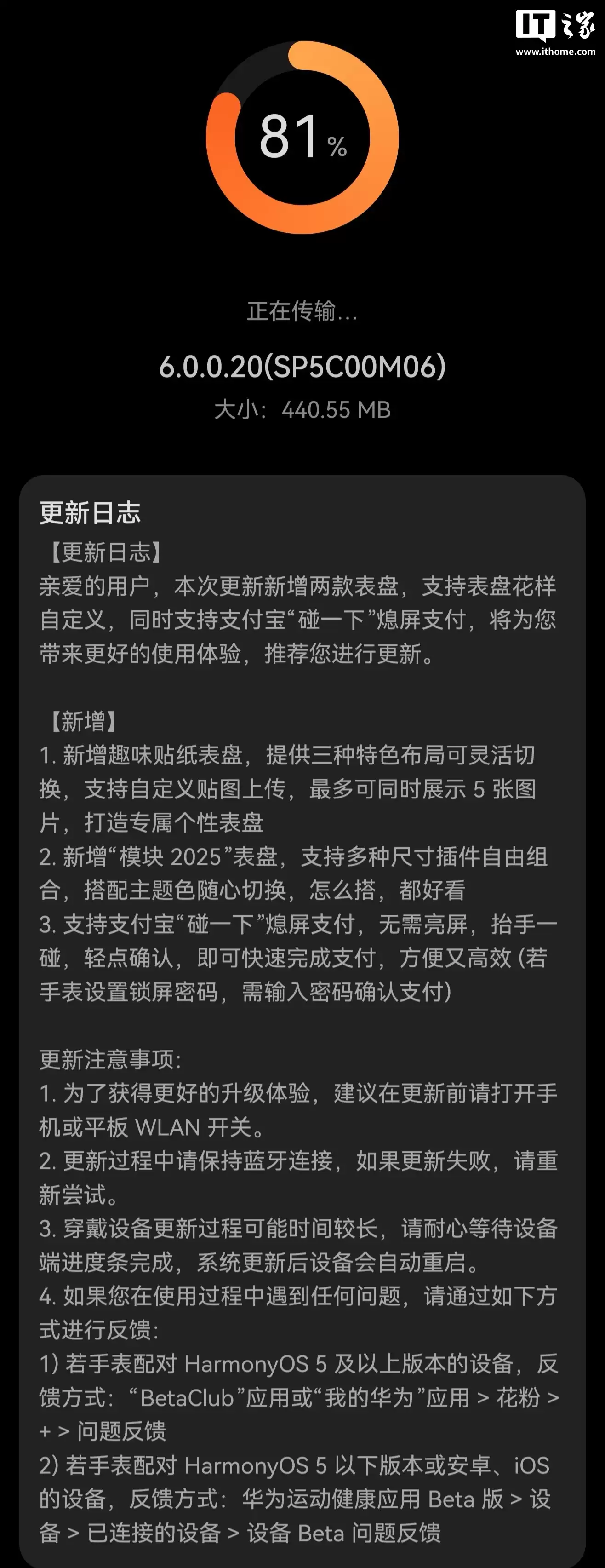Click the 大小 440.55 MB size label

coord(302,409)
